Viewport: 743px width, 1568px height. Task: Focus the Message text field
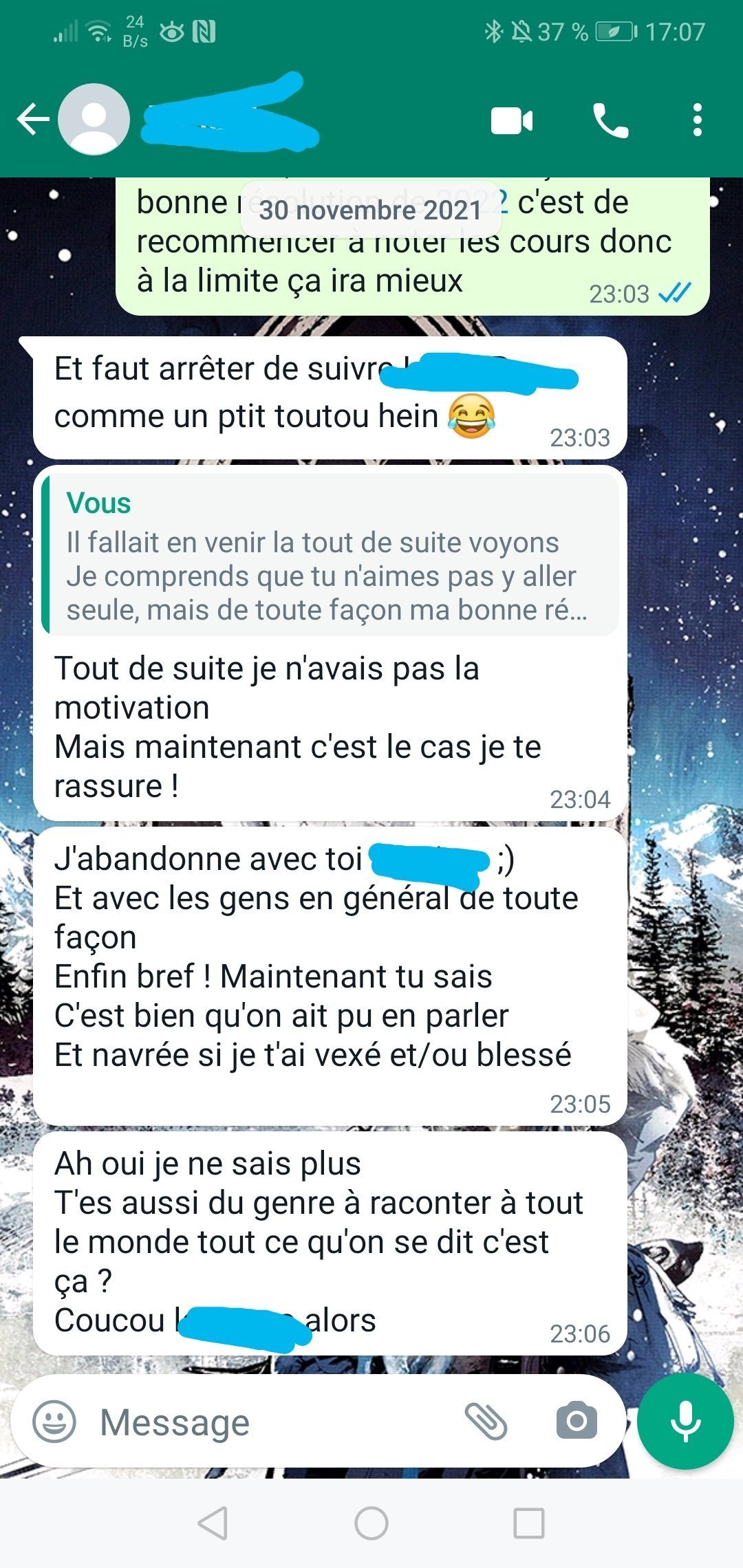click(x=275, y=1422)
